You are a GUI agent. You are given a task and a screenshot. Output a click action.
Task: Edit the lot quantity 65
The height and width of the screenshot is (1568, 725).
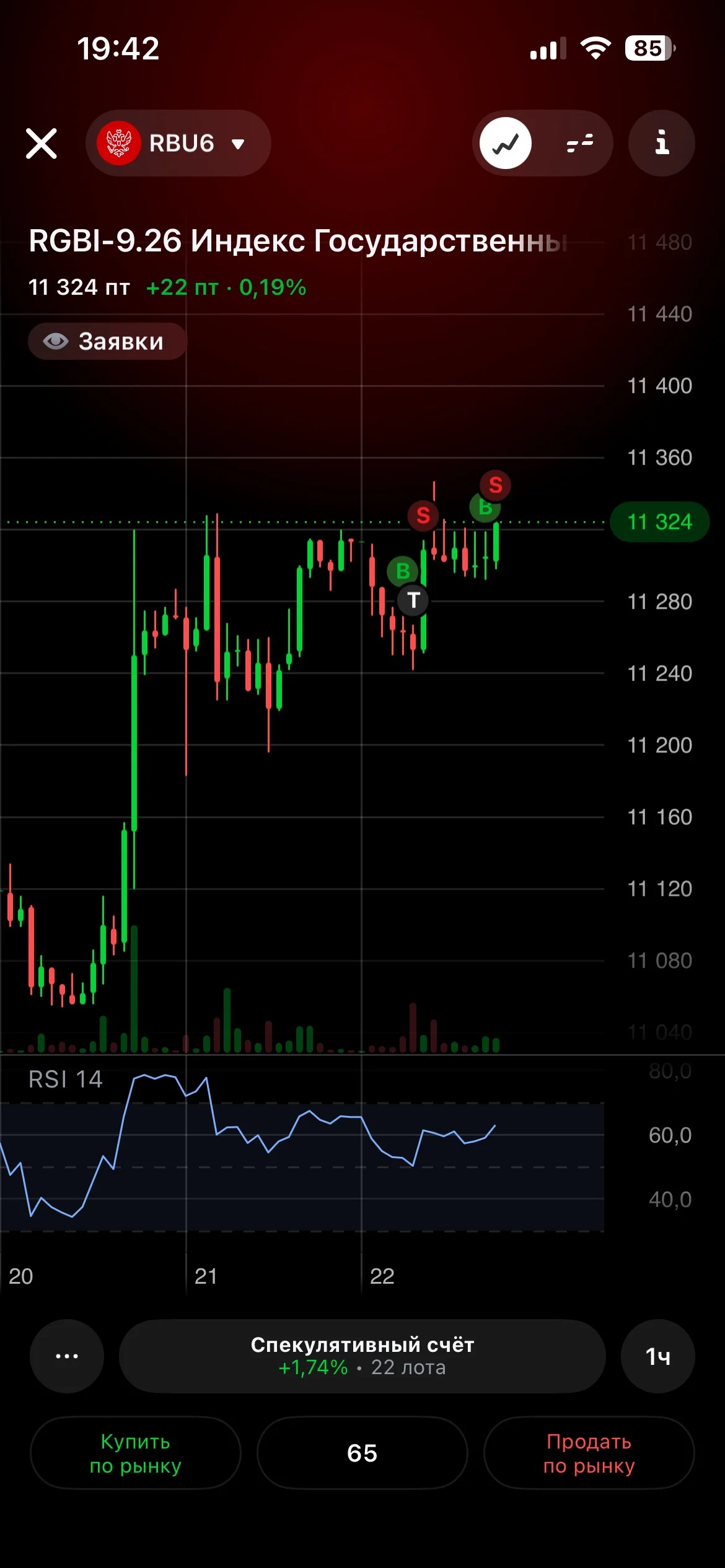(x=362, y=1453)
